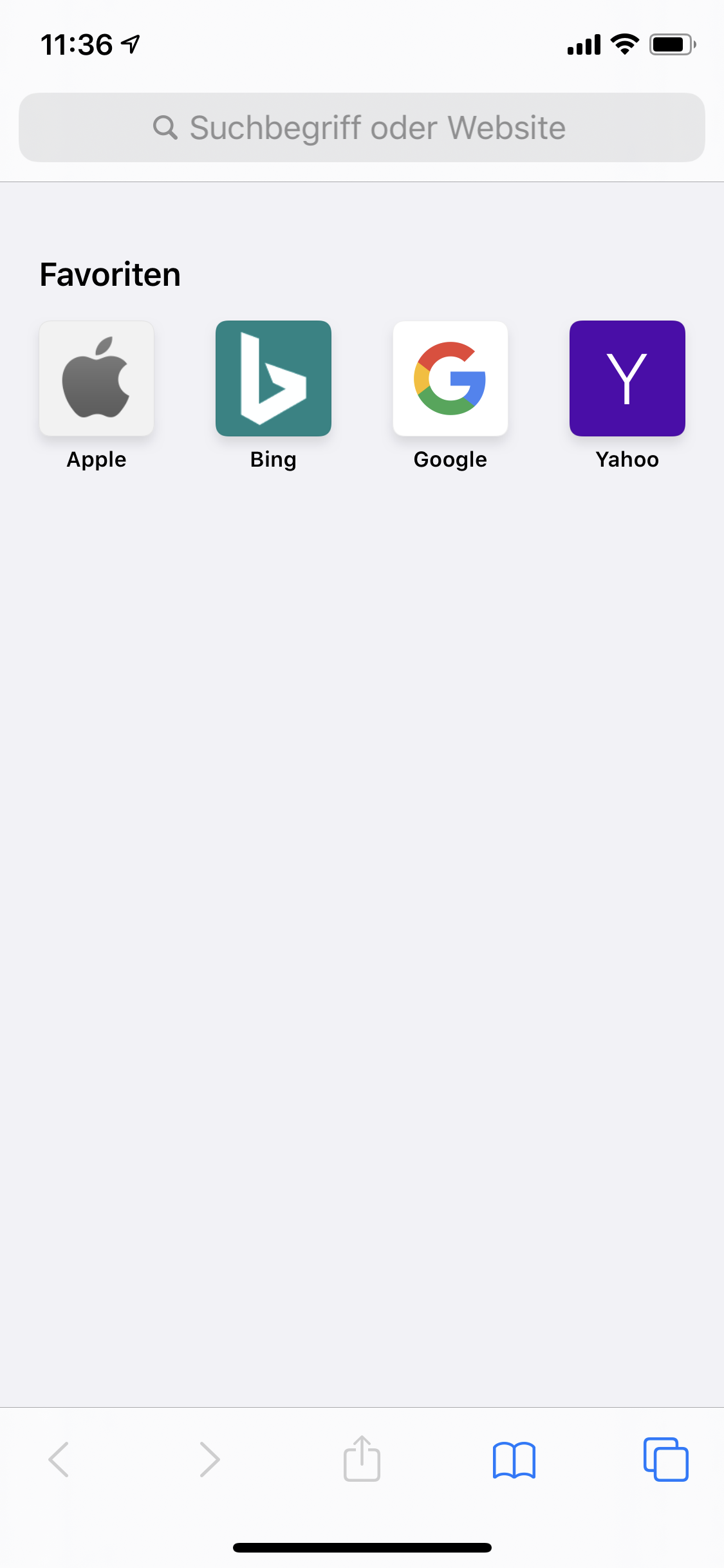Show all open tabs

(x=665, y=1459)
